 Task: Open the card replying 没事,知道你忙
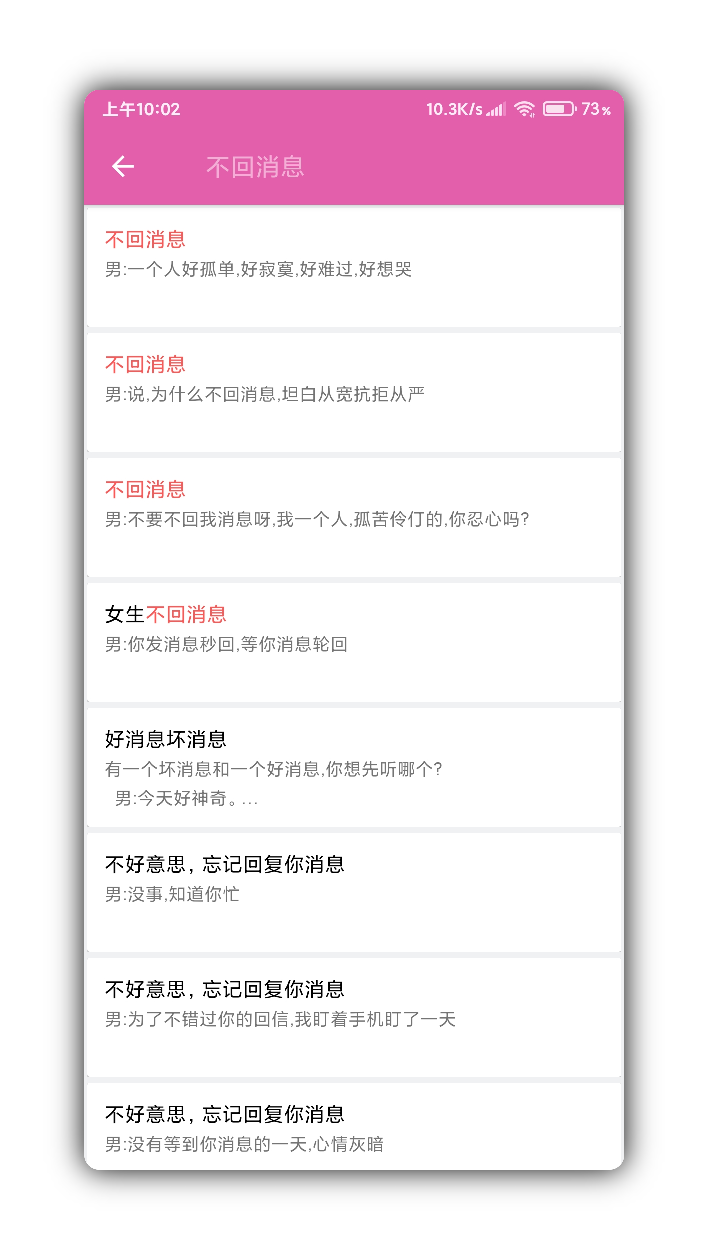(354, 892)
